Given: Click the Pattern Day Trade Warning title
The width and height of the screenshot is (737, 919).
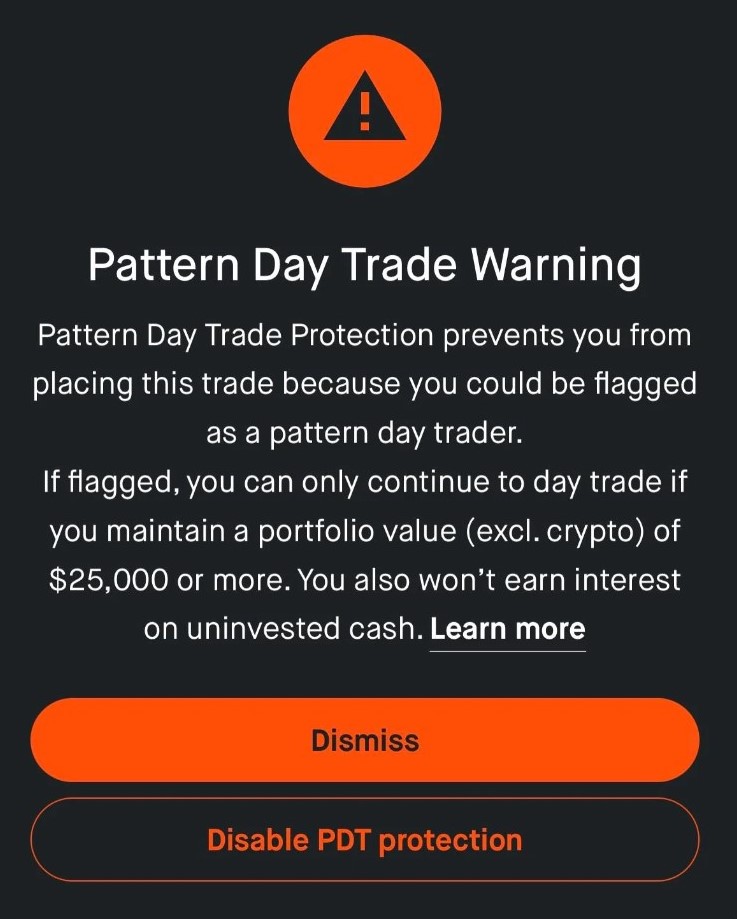Looking at the screenshot, I should click(366, 263).
